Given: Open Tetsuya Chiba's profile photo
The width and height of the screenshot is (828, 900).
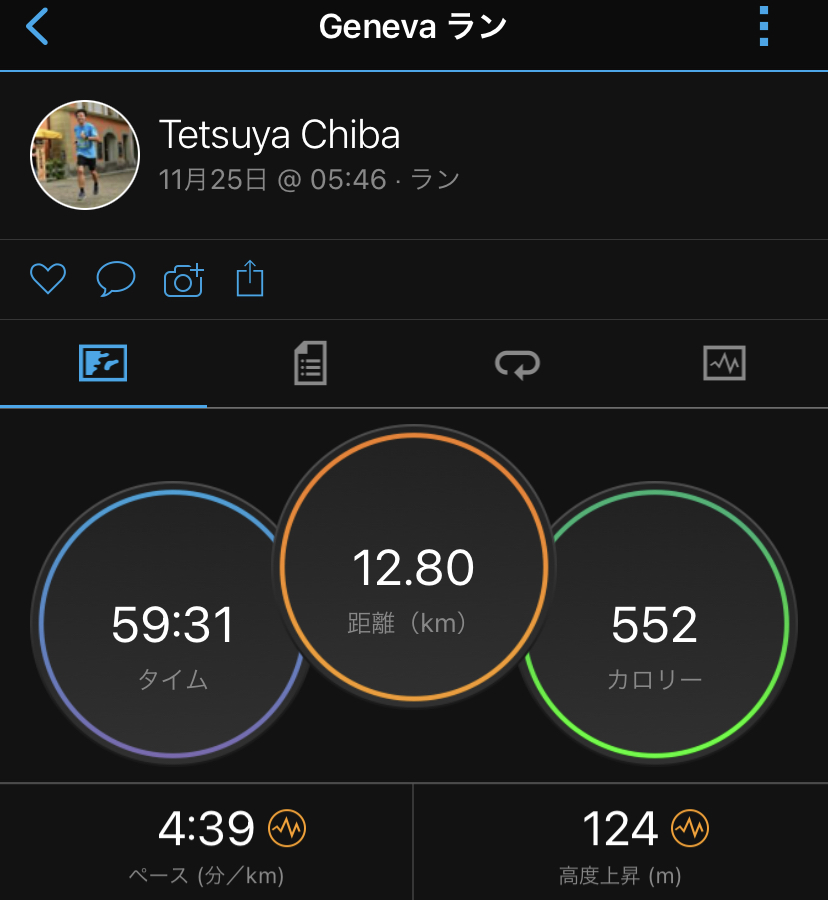Looking at the screenshot, I should pos(85,154).
